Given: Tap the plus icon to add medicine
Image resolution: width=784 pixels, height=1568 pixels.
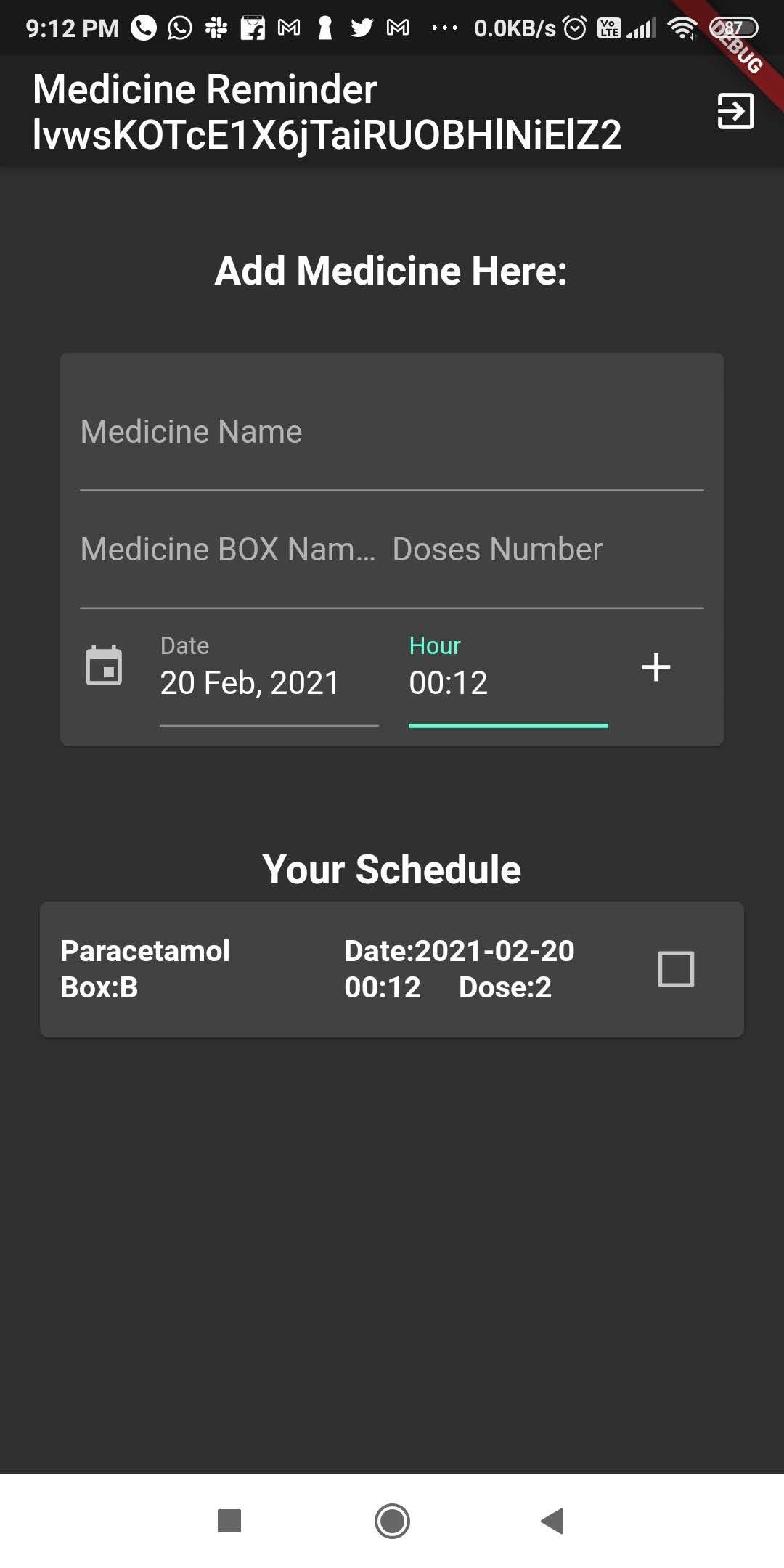Looking at the screenshot, I should [x=656, y=668].
